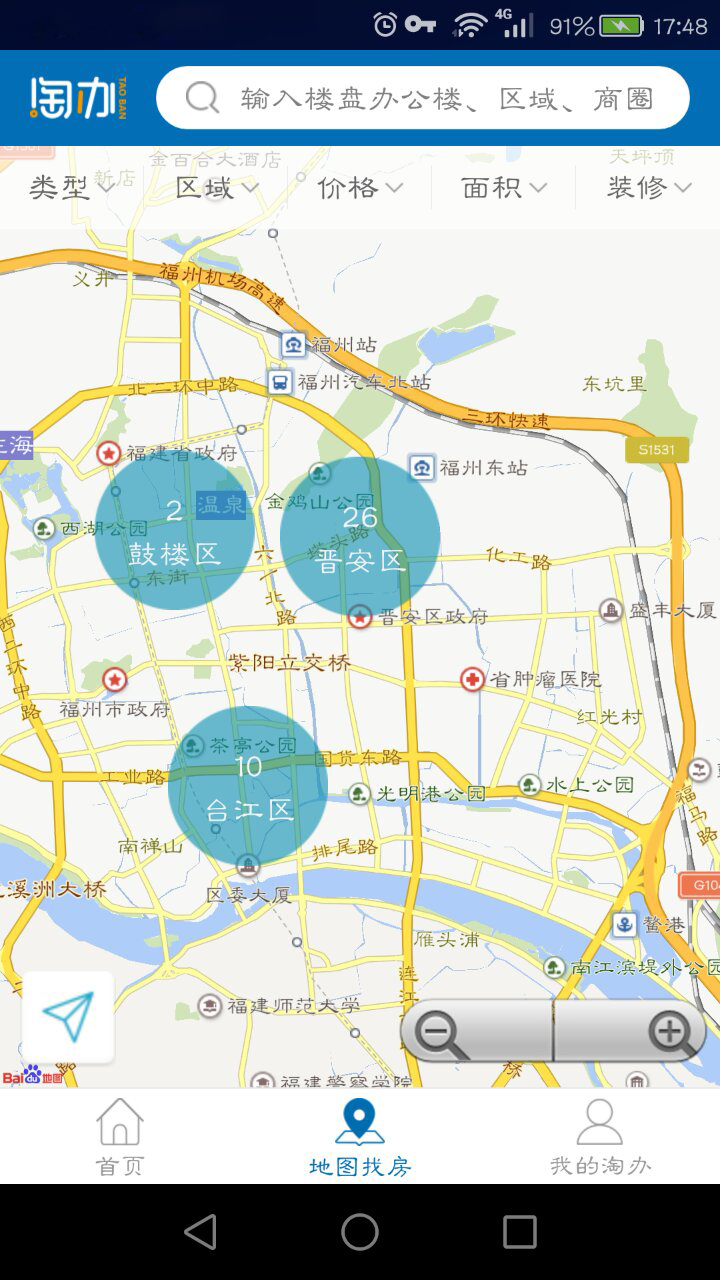This screenshot has height=1280, width=720.
Task: Open the 台江区 cluster with 10 listings
Action: [x=248, y=786]
